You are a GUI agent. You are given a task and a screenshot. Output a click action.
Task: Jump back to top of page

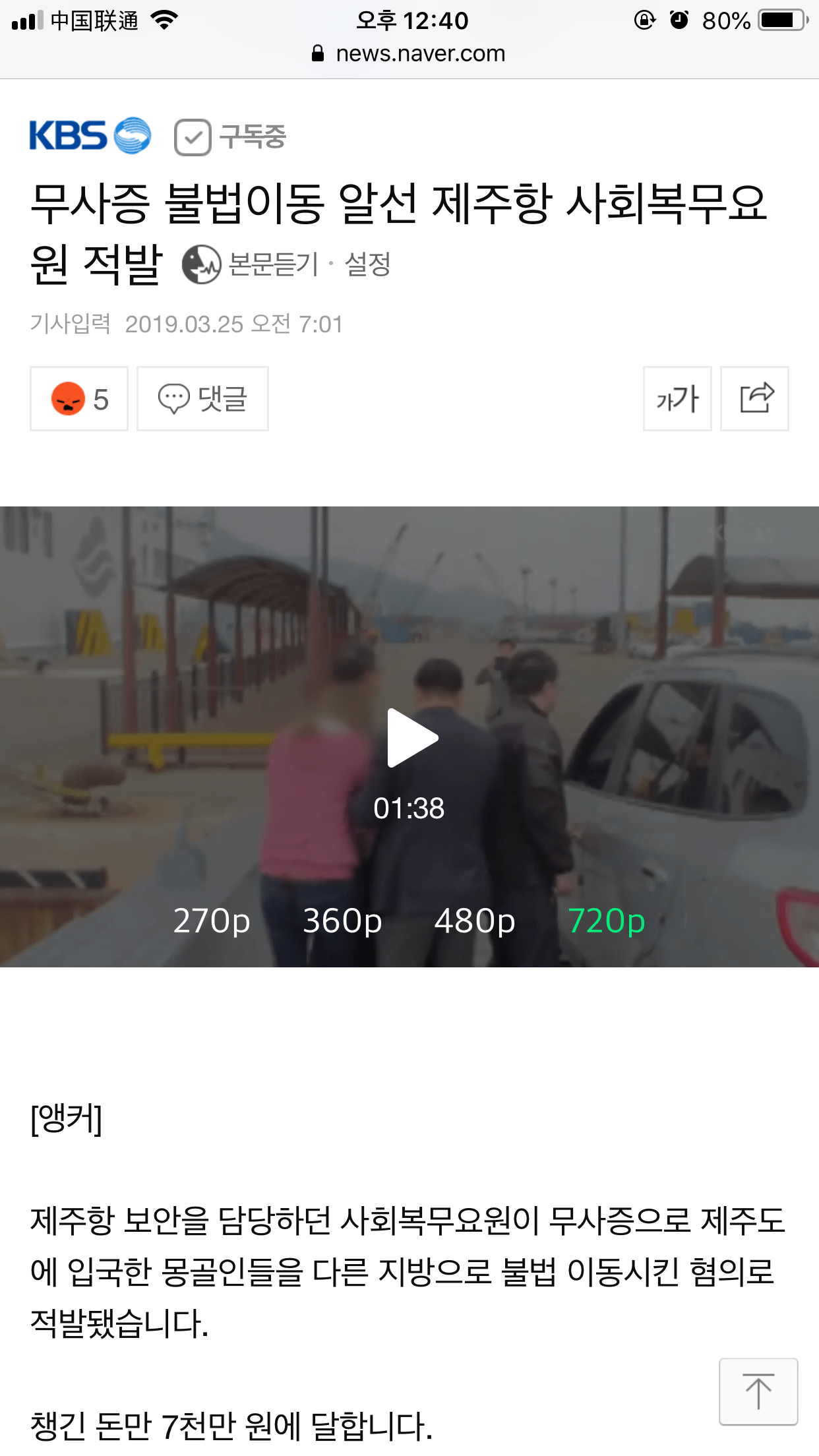758,1391
